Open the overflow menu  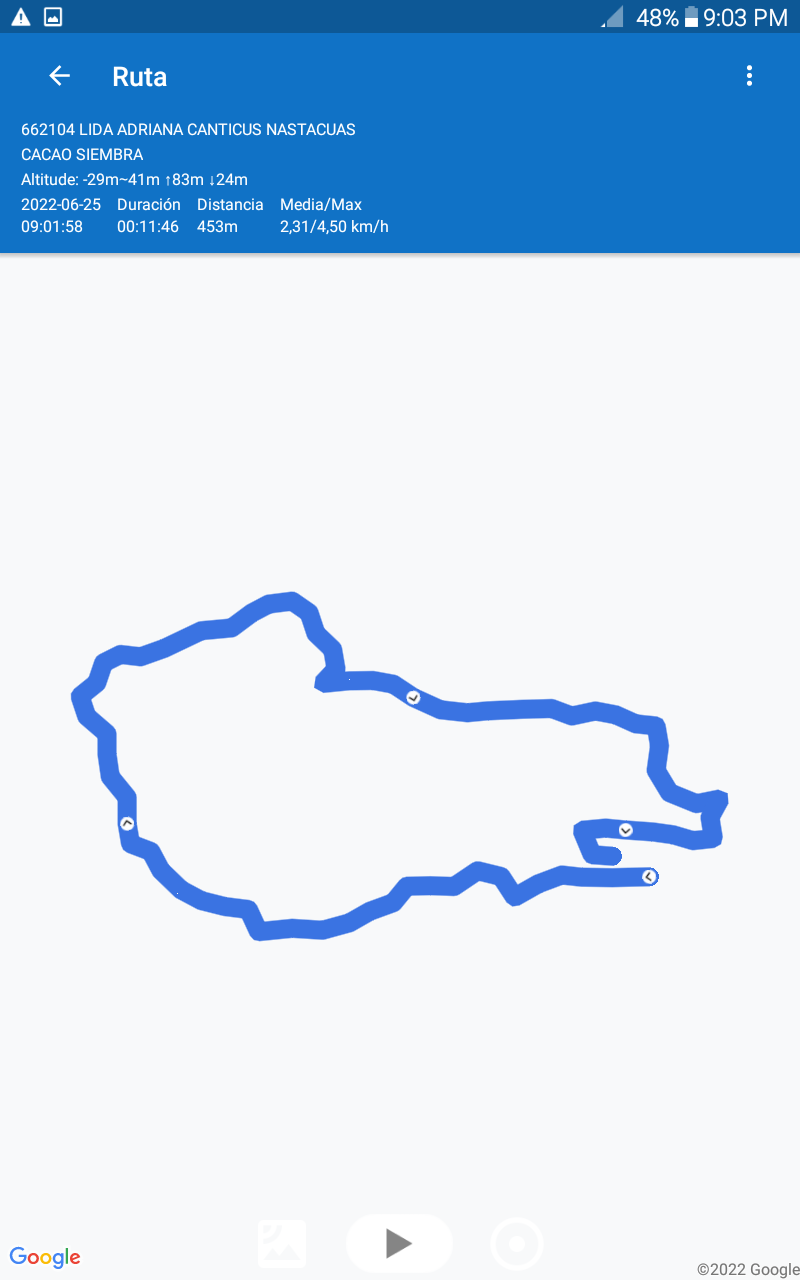[x=749, y=76]
